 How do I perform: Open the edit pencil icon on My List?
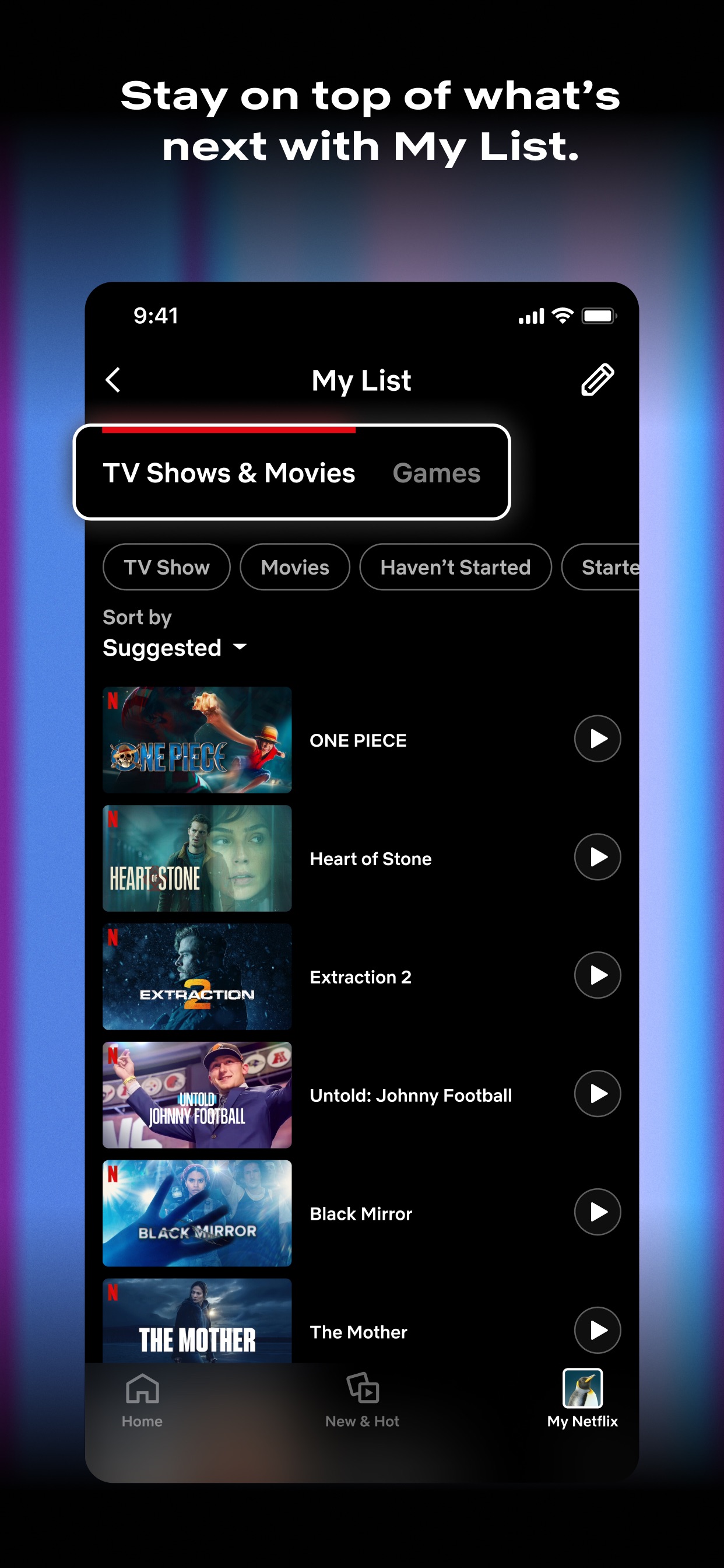[597, 379]
